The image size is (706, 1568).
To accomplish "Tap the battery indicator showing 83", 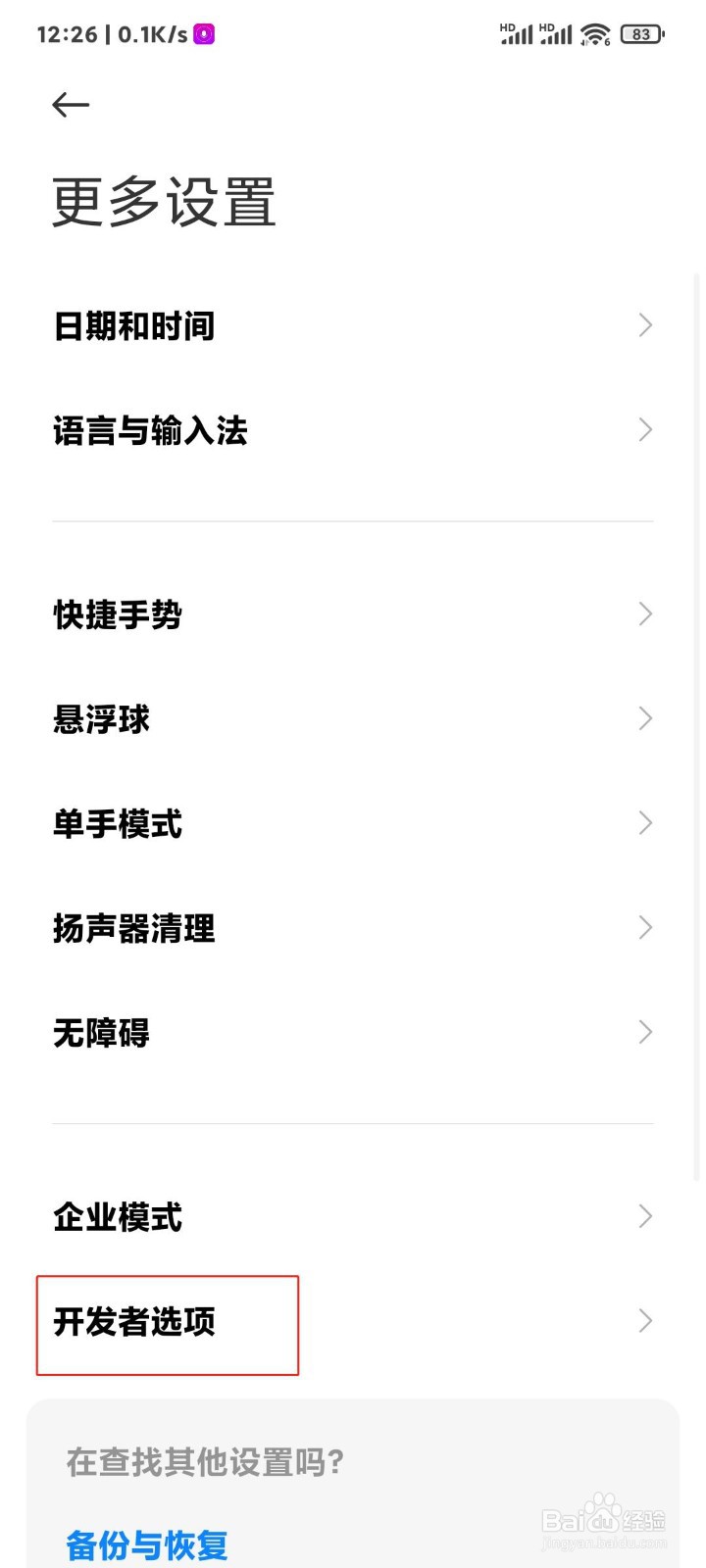I will point(642,34).
